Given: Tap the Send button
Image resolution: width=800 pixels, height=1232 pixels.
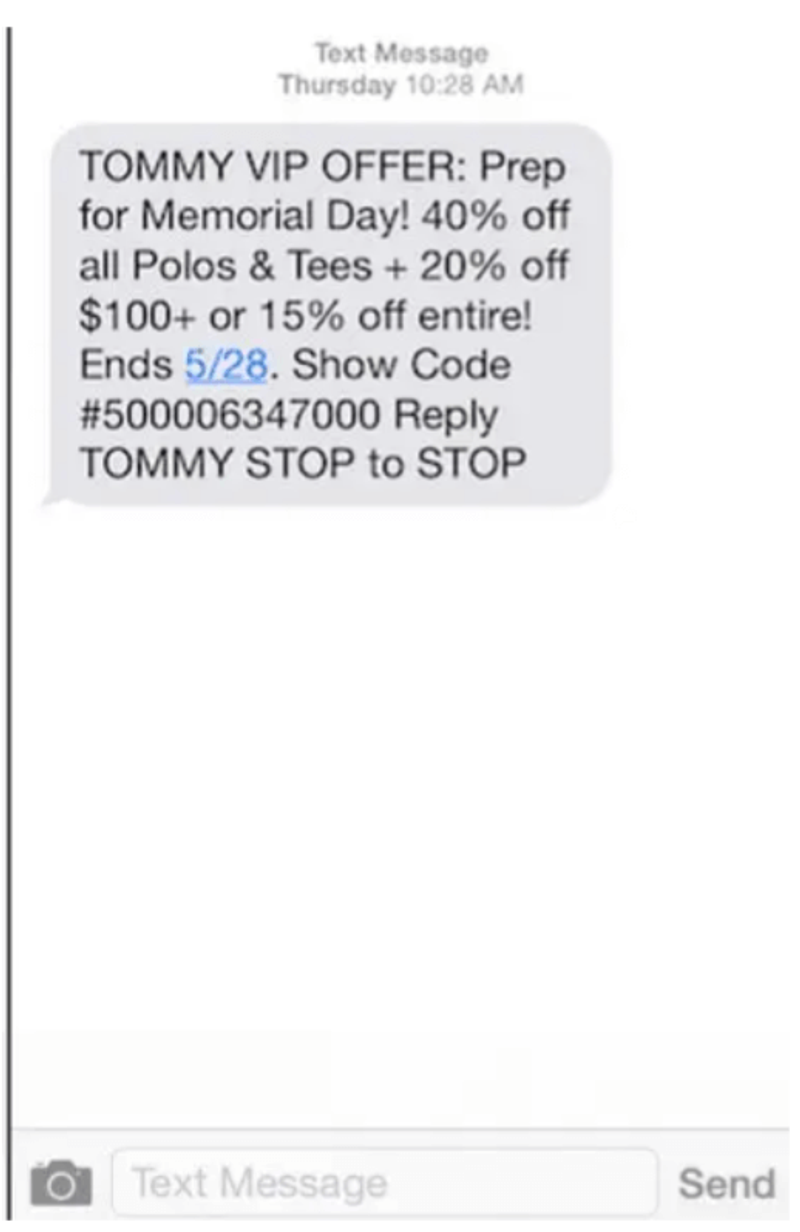Looking at the screenshot, I should [x=726, y=1184].
